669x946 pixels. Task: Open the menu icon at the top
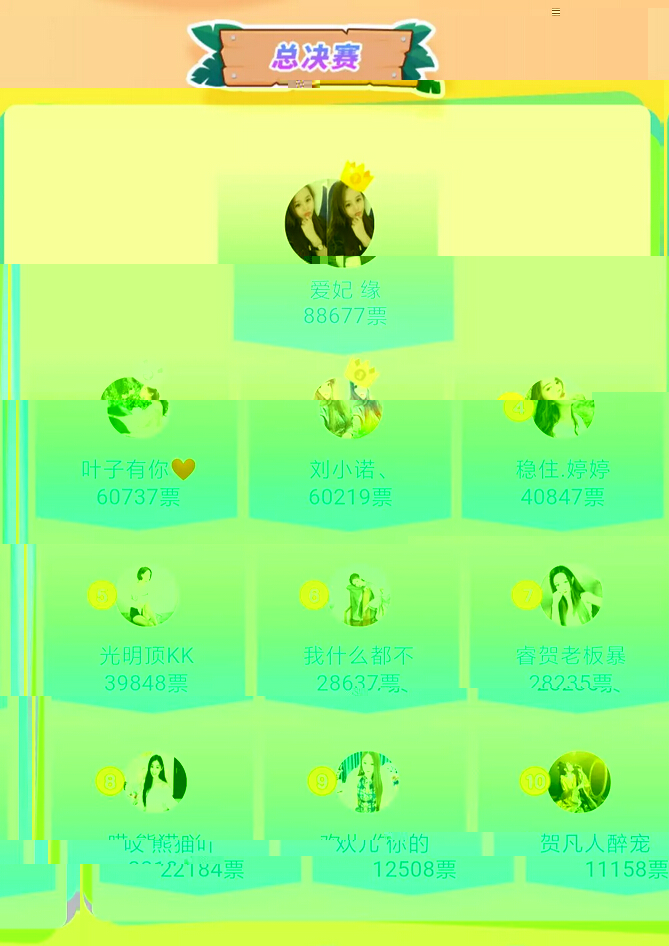[x=556, y=12]
